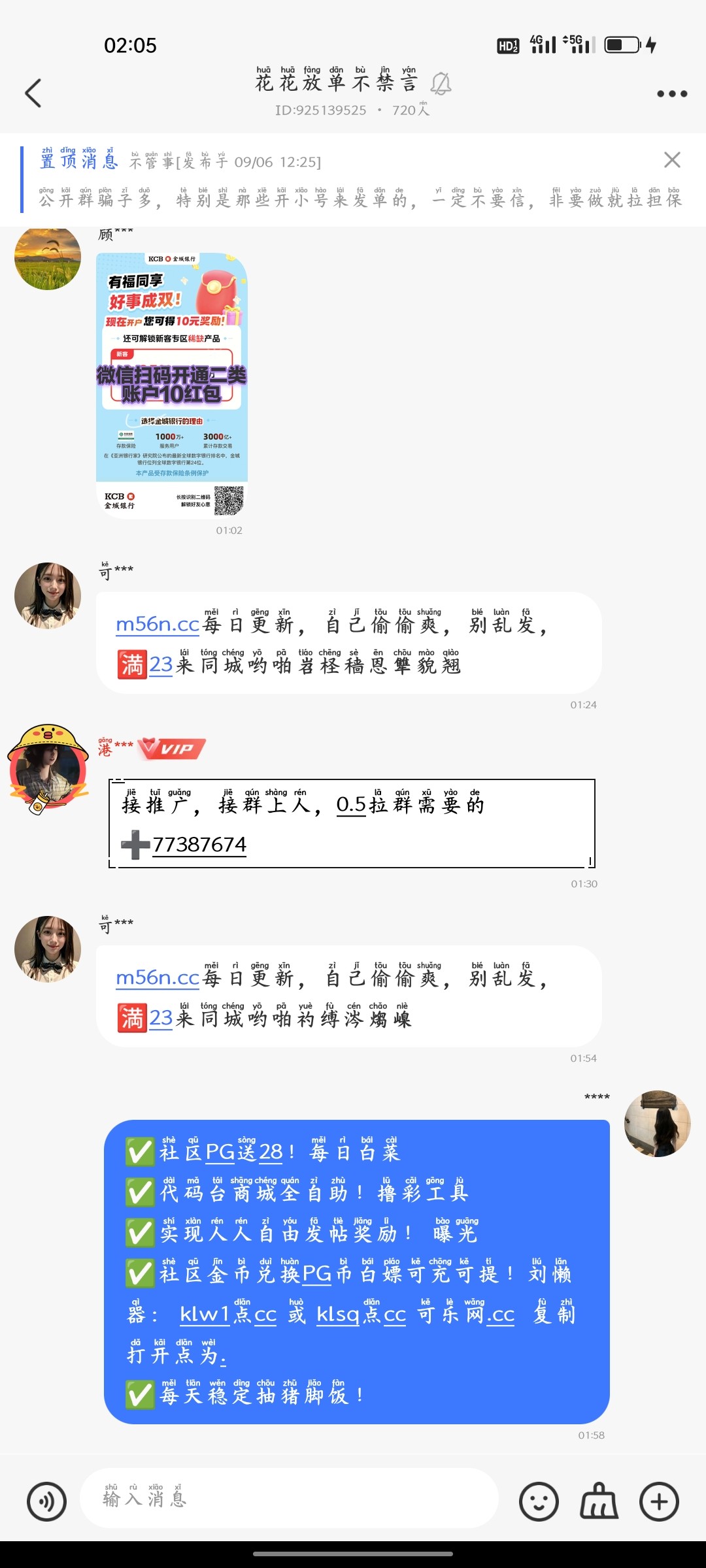The image size is (706, 1568).
Task: Open the shopping bag icon next to emoji
Action: point(599,1501)
